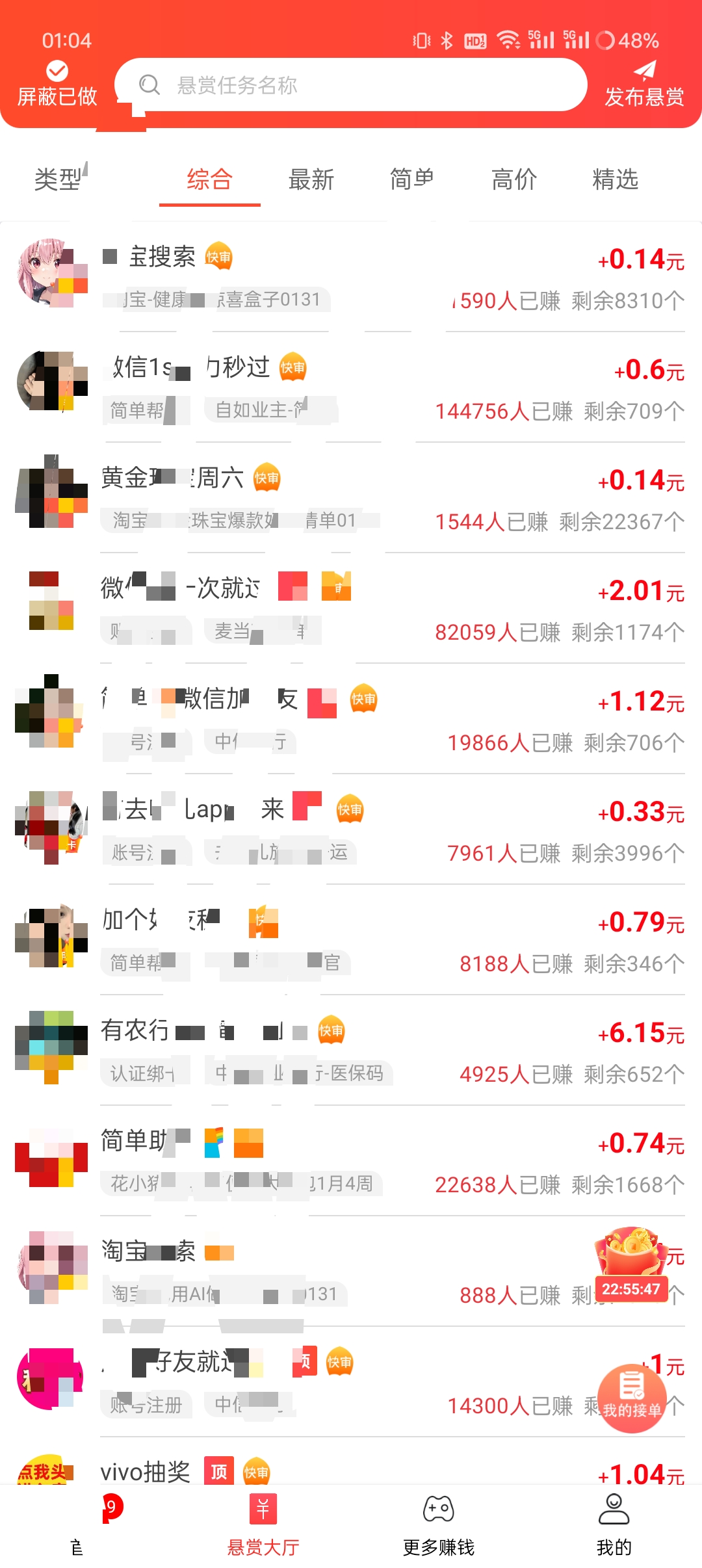Expand the 最新 sort selector
Image resolution: width=702 pixels, height=1568 pixels.
pos(311,180)
